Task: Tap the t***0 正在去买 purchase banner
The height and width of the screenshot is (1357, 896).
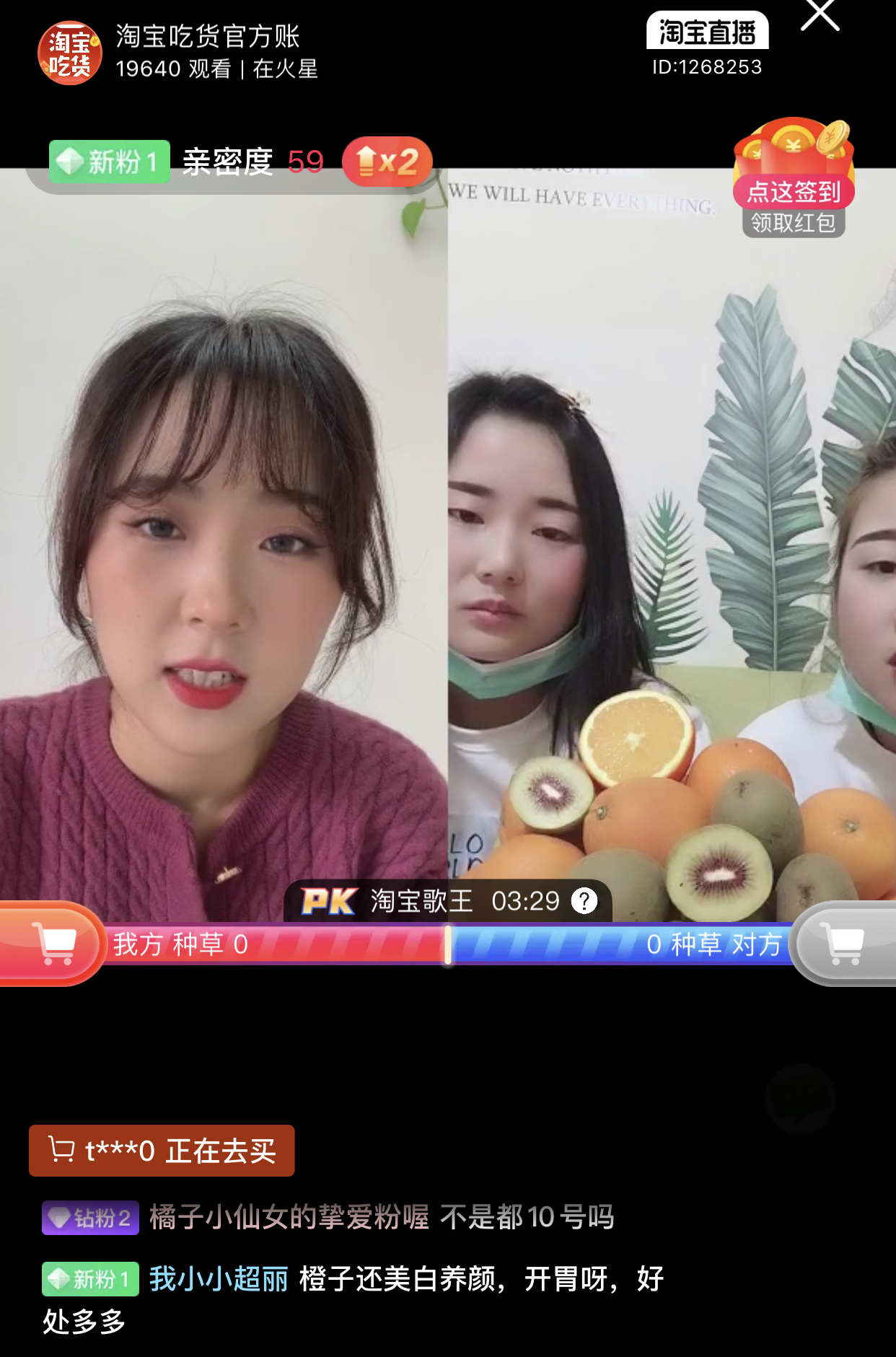Action: 162,1151
